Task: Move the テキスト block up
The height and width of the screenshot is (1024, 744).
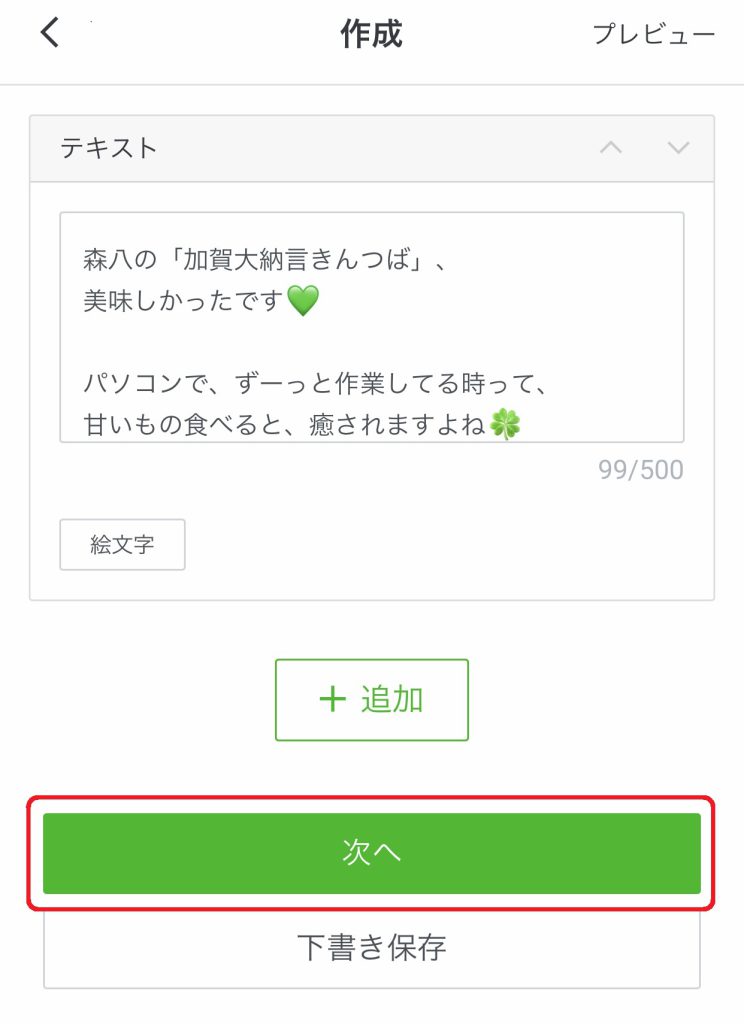Action: [610, 148]
